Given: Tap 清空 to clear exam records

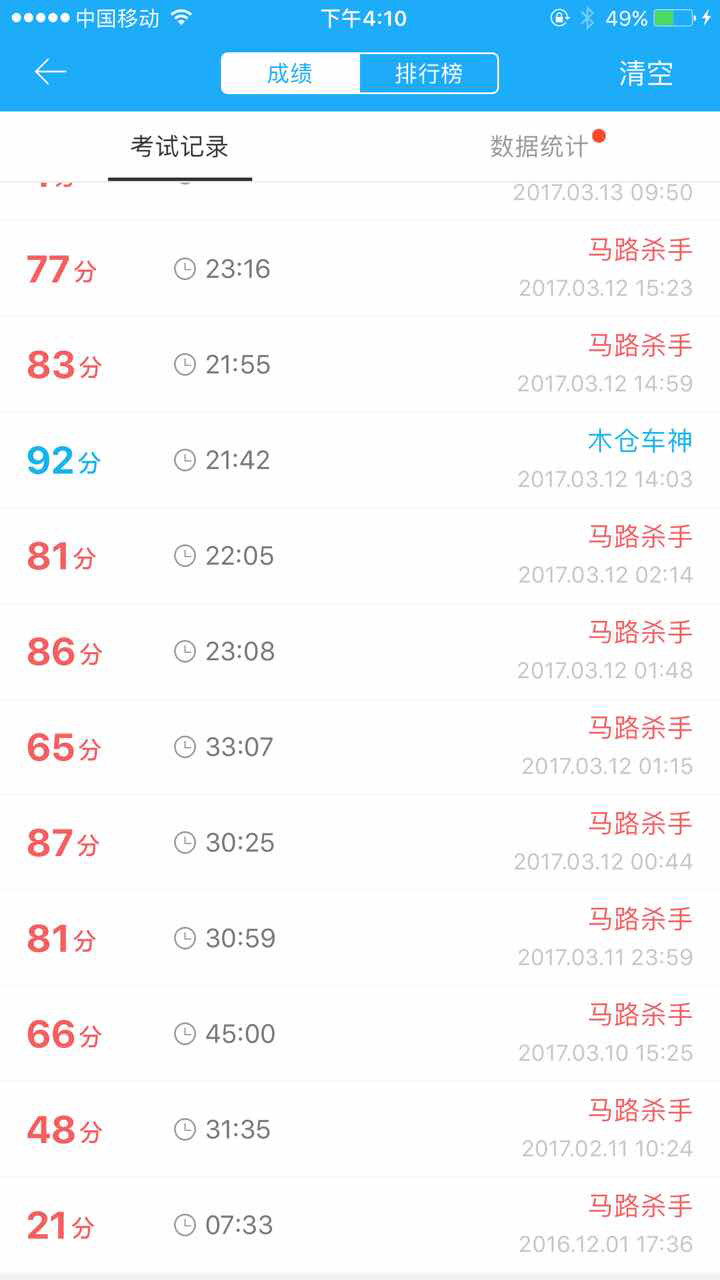Looking at the screenshot, I should (645, 72).
